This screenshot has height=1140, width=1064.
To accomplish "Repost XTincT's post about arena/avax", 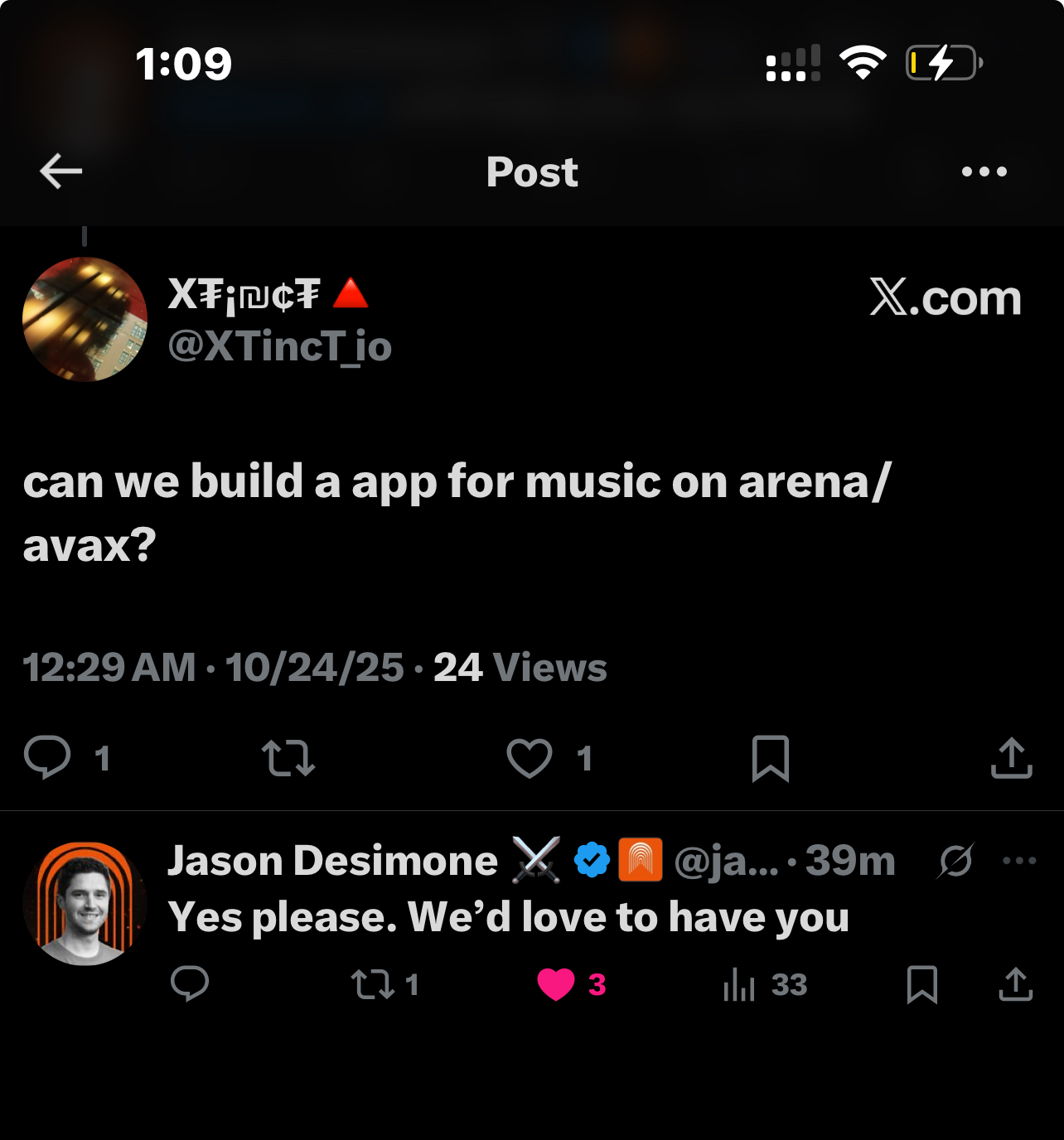I will tap(288, 758).
